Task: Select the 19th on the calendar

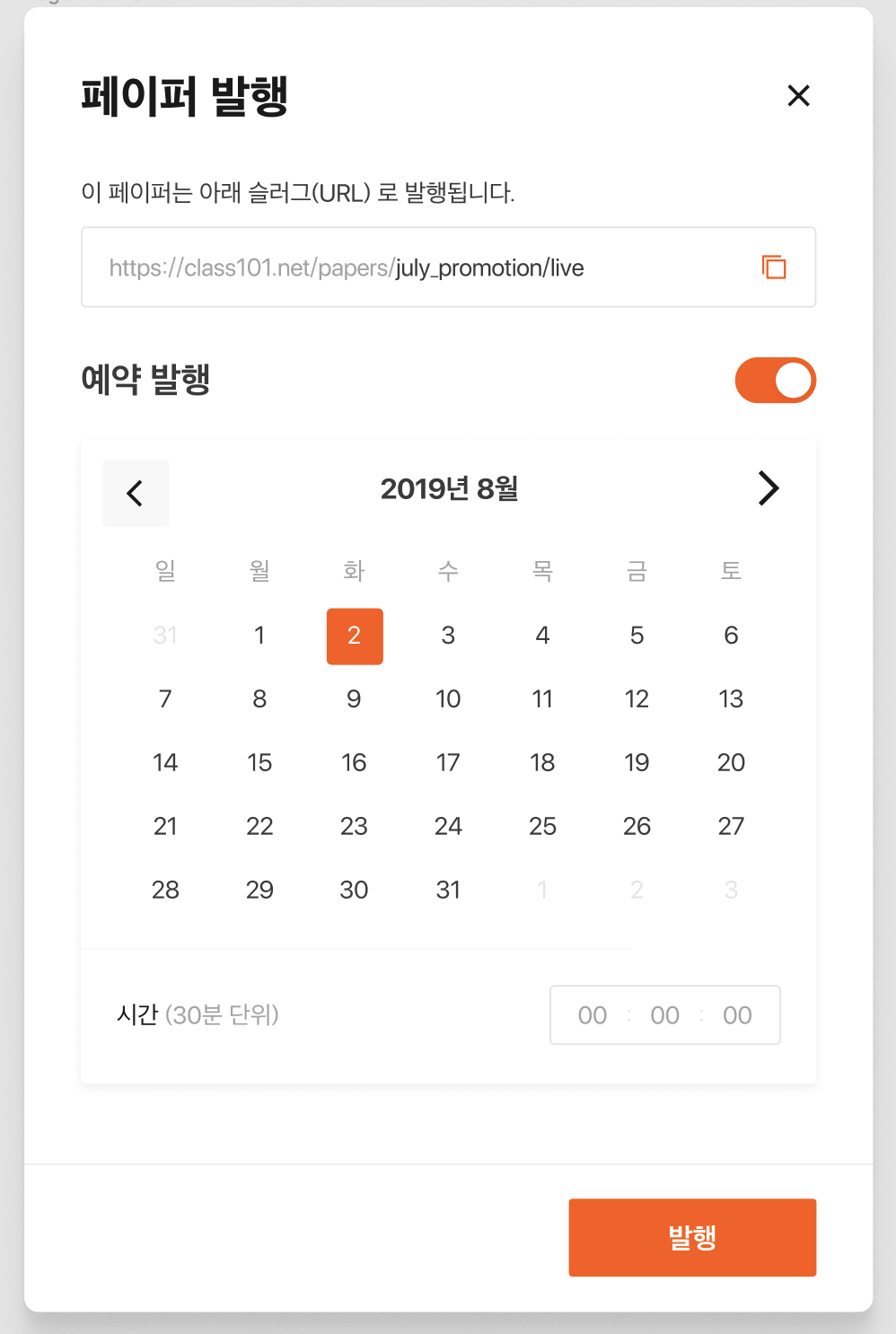Action: 637,763
